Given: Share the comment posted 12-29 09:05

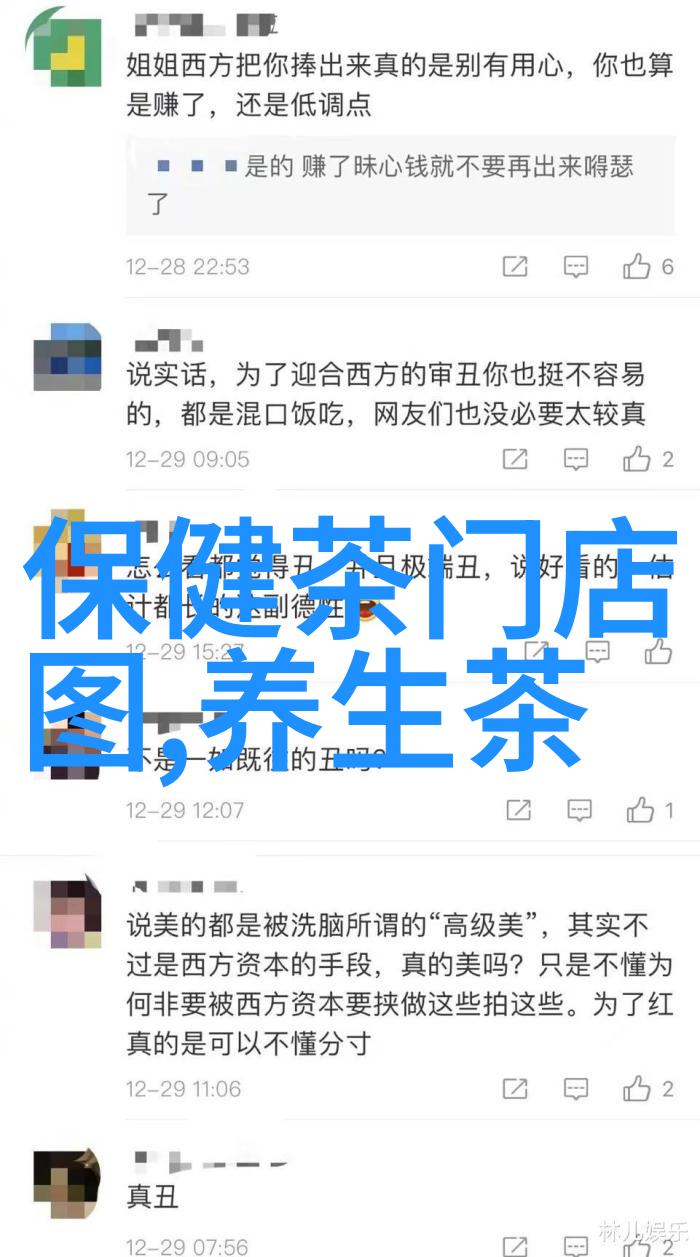Looking at the screenshot, I should point(515,459).
